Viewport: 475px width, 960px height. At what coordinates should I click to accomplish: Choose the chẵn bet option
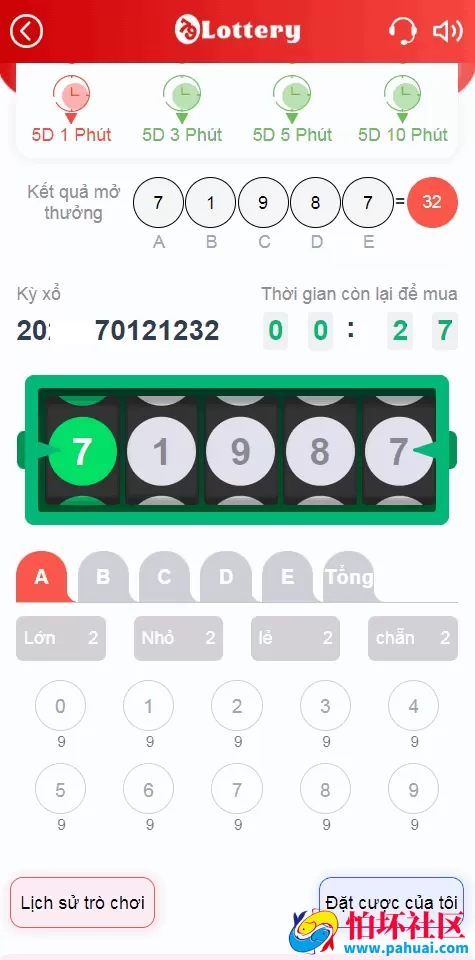click(x=413, y=638)
